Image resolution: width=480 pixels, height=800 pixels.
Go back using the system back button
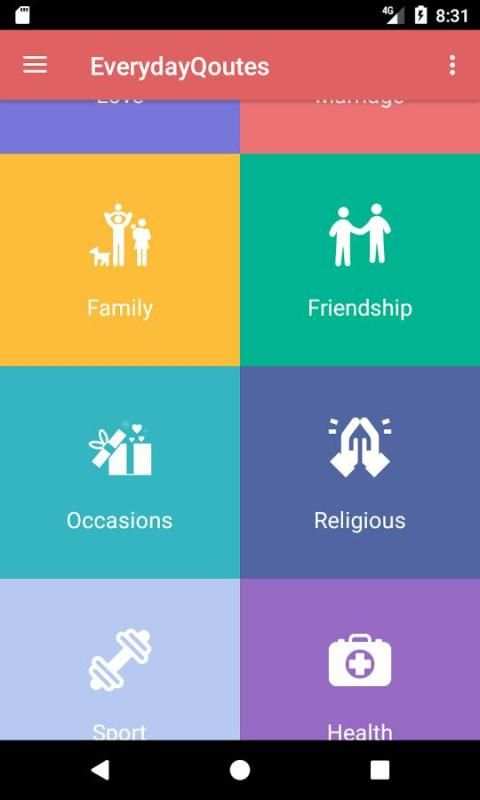(100, 770)
